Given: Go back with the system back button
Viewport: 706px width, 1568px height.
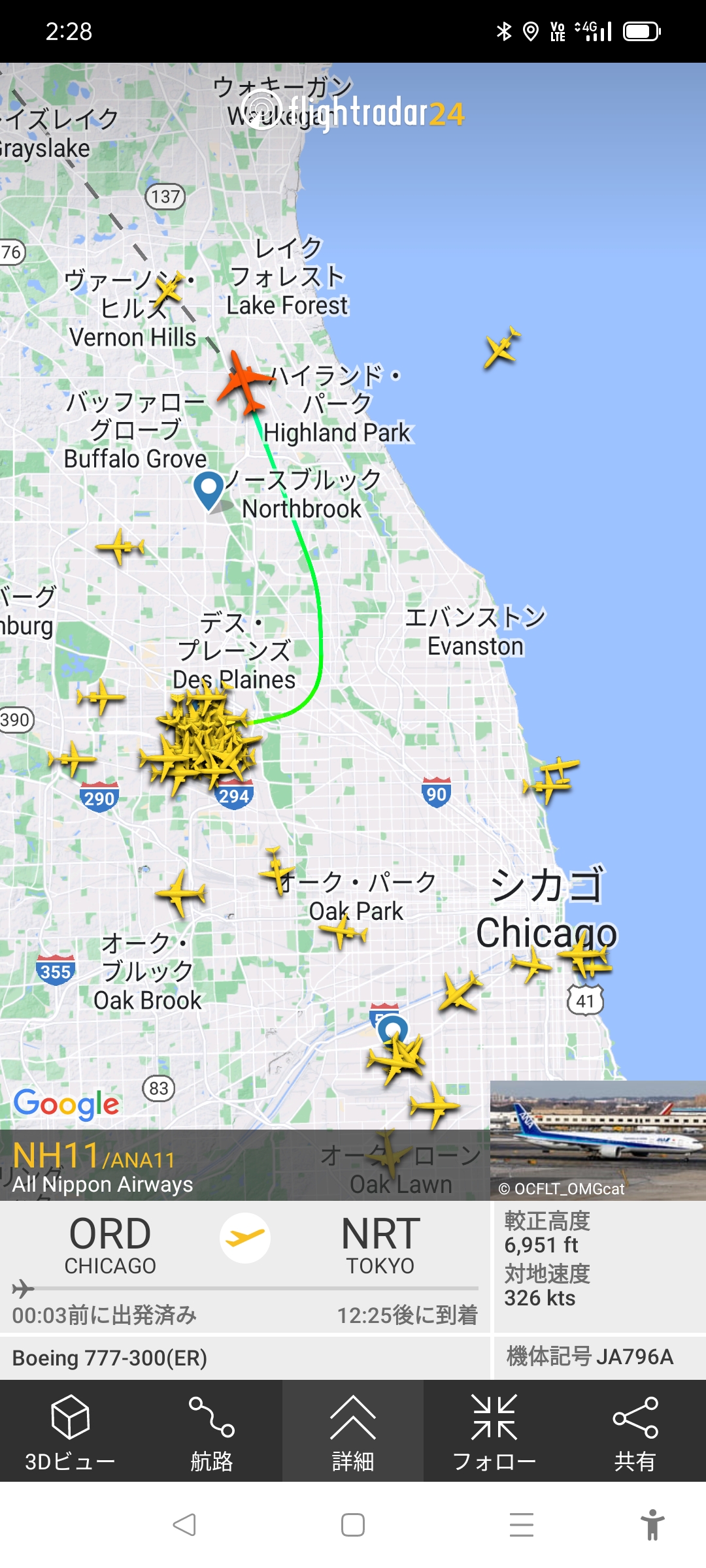Looking at the screenshot, I should pos(184,1525).
